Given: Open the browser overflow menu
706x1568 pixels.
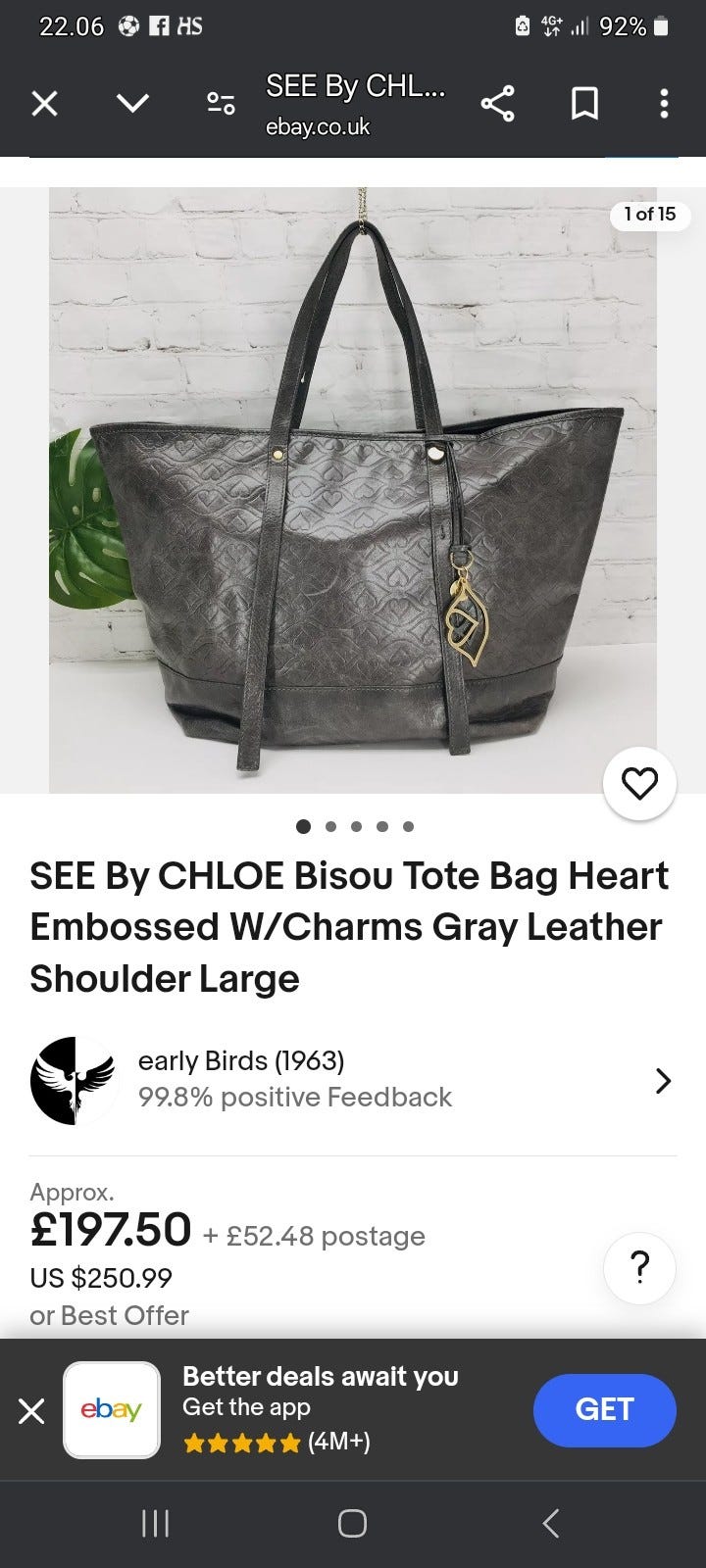Looking at the screenshot, I should [x=664, y=103].
